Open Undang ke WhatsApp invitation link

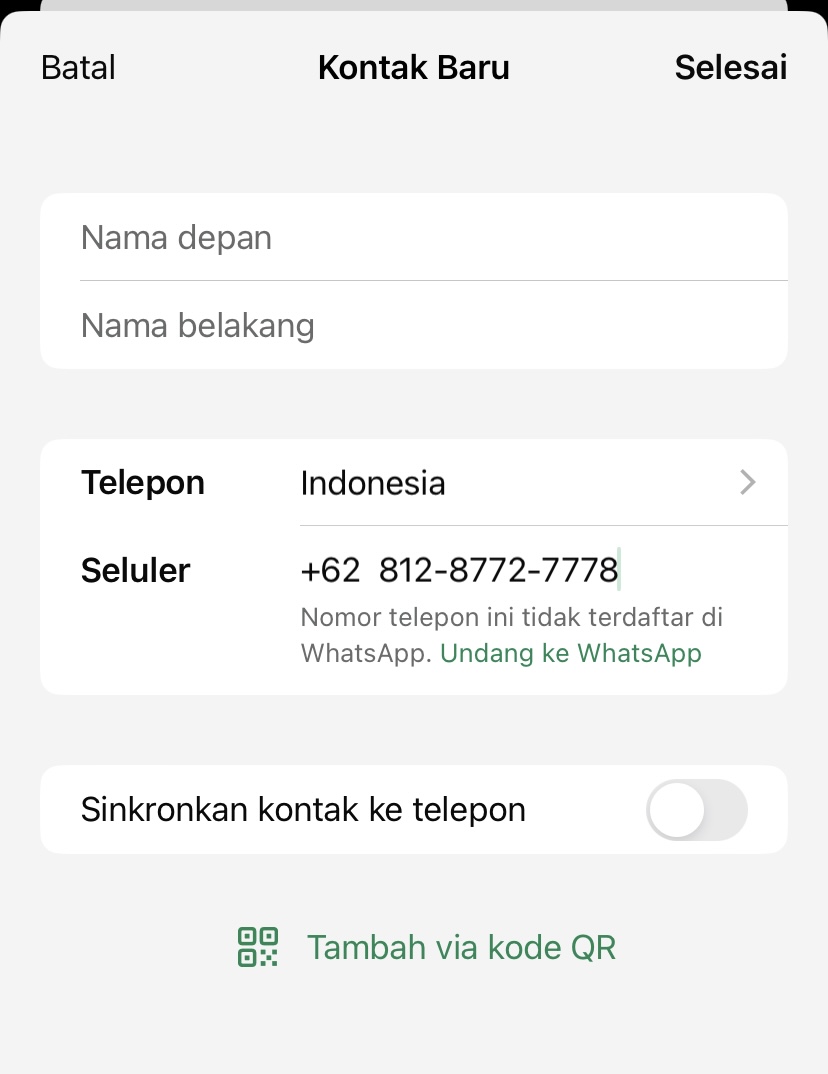click(x=570, y=652)
